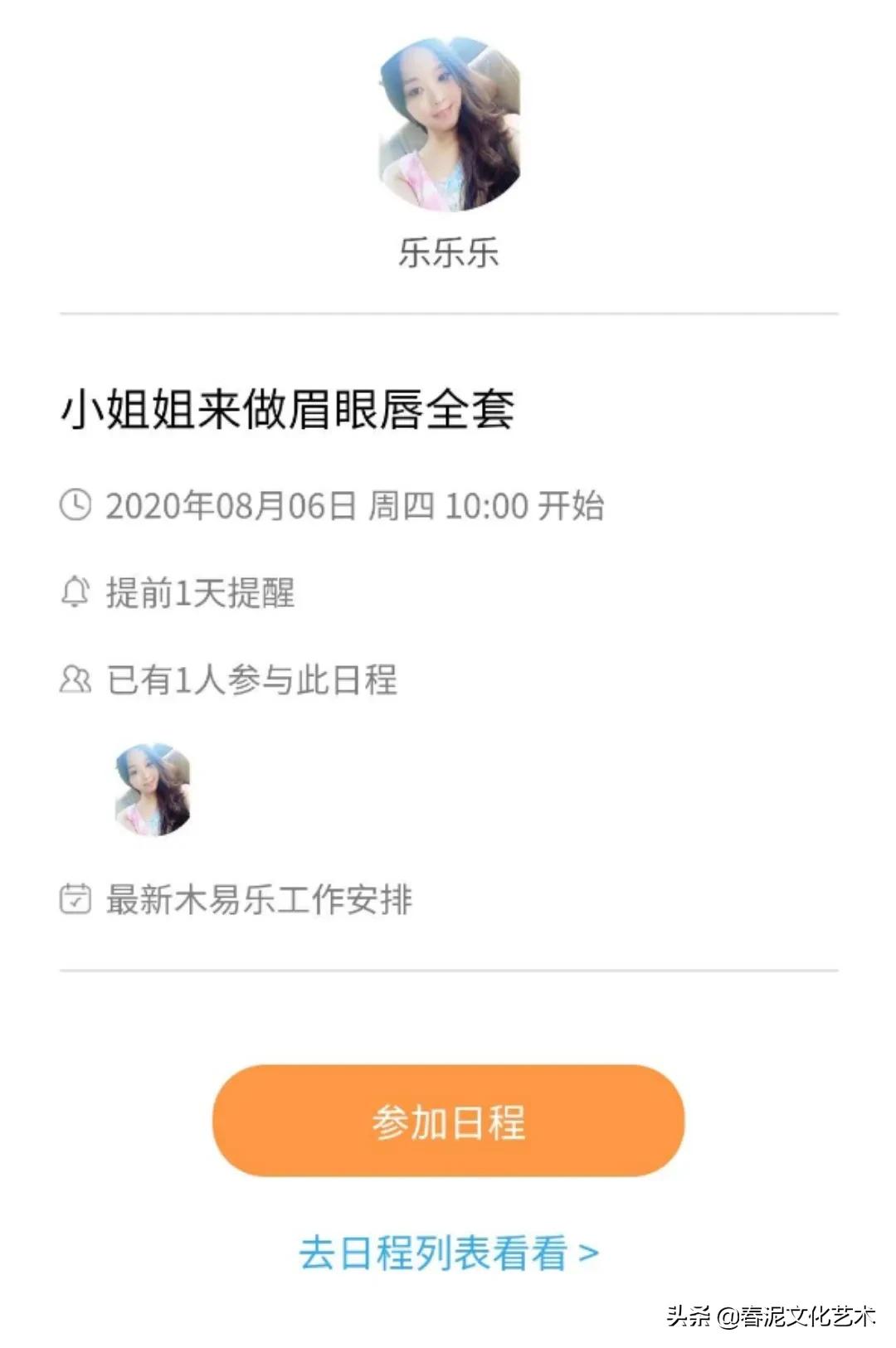Click the participant's circular avatar thumbnail
The image size is (896, 1348).
tap(153, 790)
